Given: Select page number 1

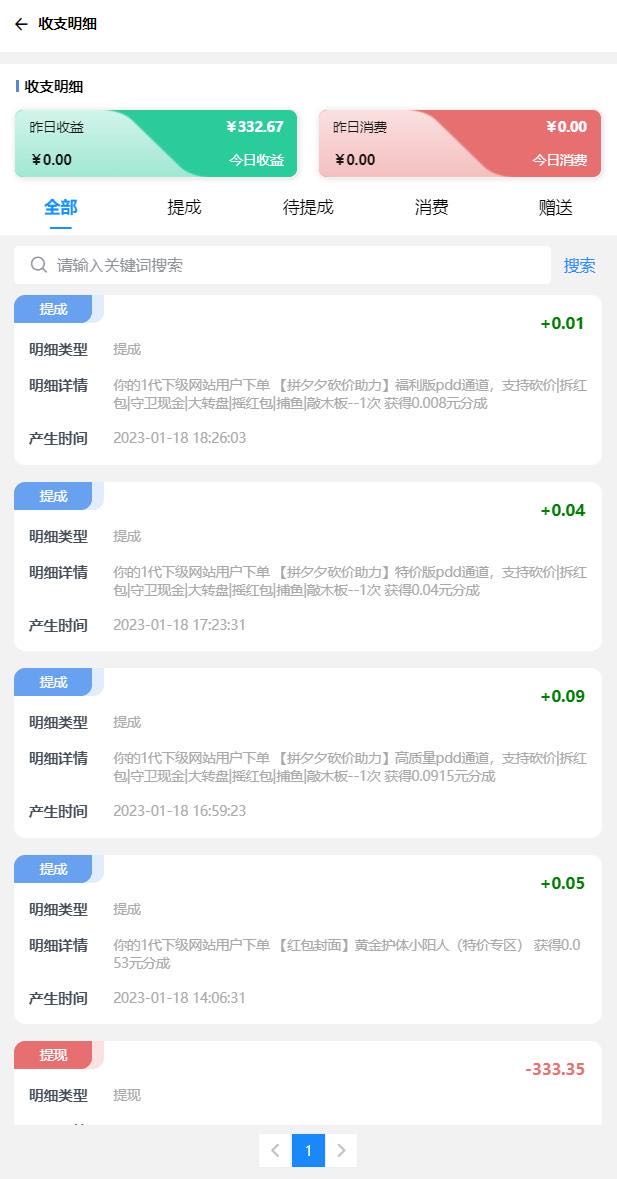Looking at the screenshot, I should [x=308, y=1150].
